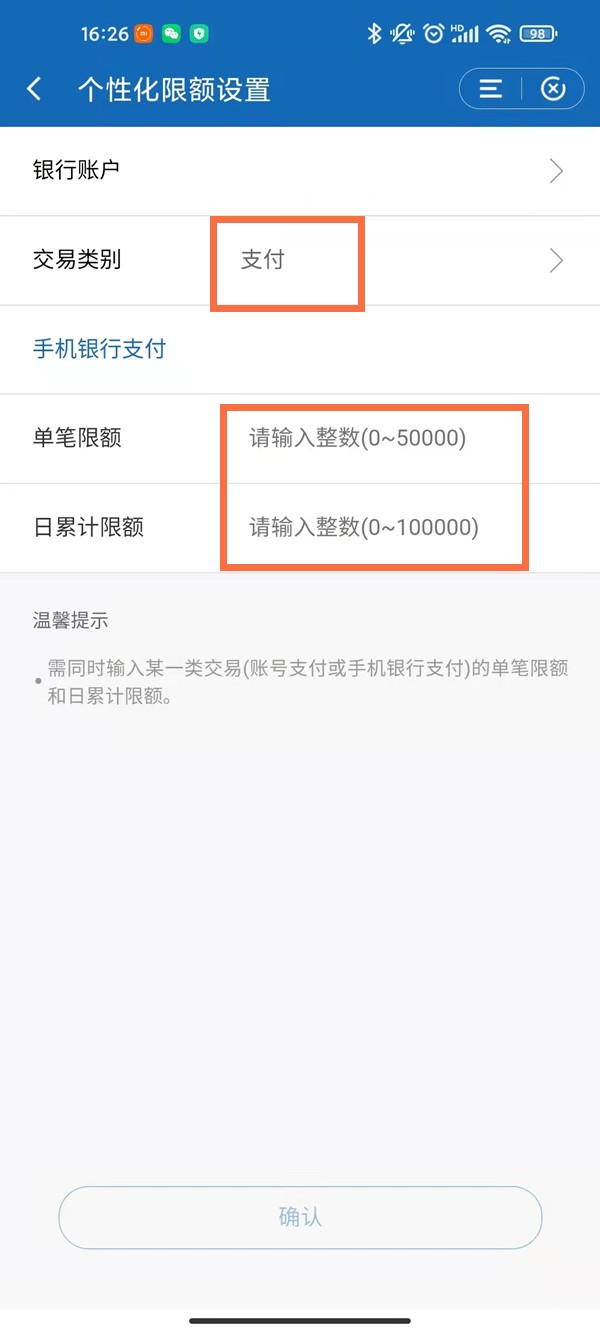600x1333 pixels.
Task: Go back from 个性化限额设置
Action: (34, 89)
